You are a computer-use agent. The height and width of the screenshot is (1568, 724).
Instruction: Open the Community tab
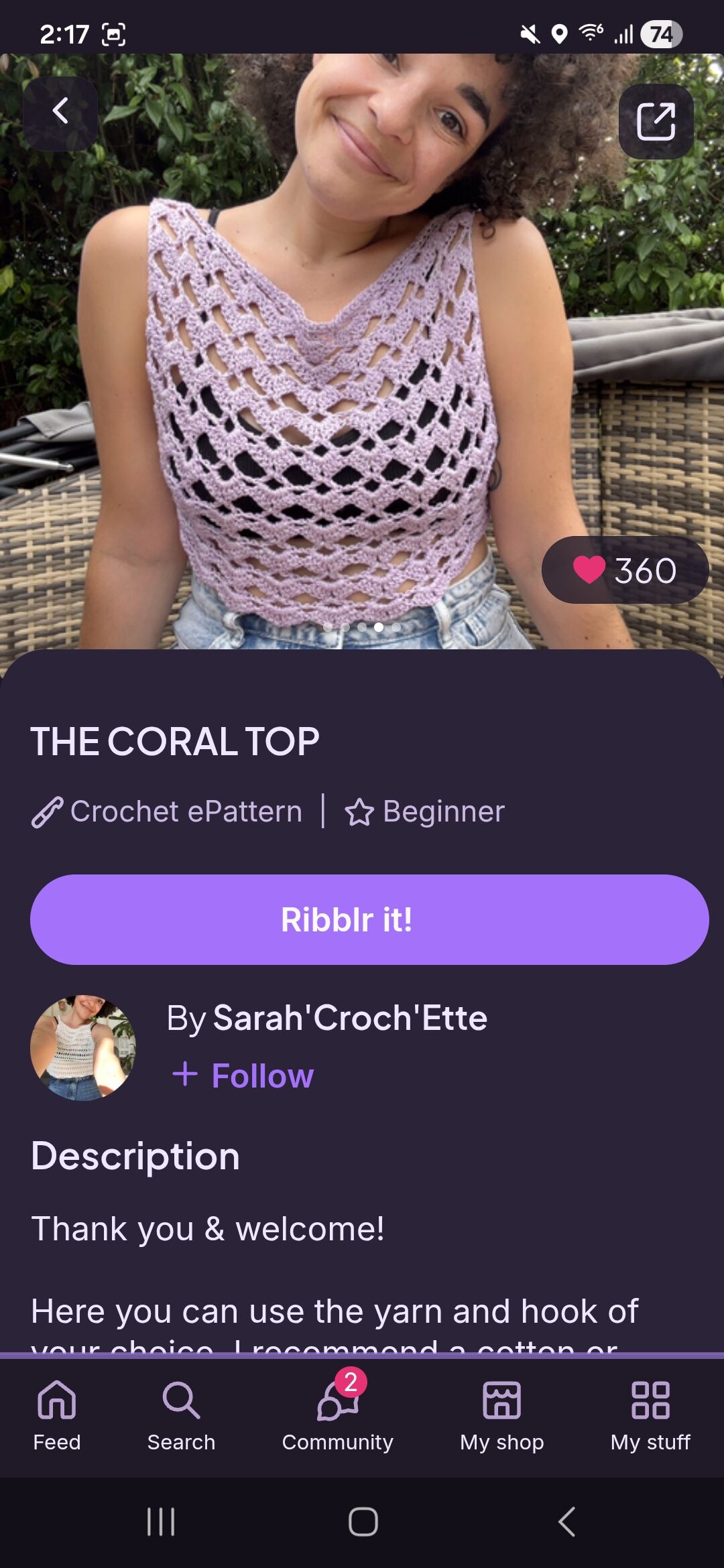pyautogui.click(x=338, y=1415)
